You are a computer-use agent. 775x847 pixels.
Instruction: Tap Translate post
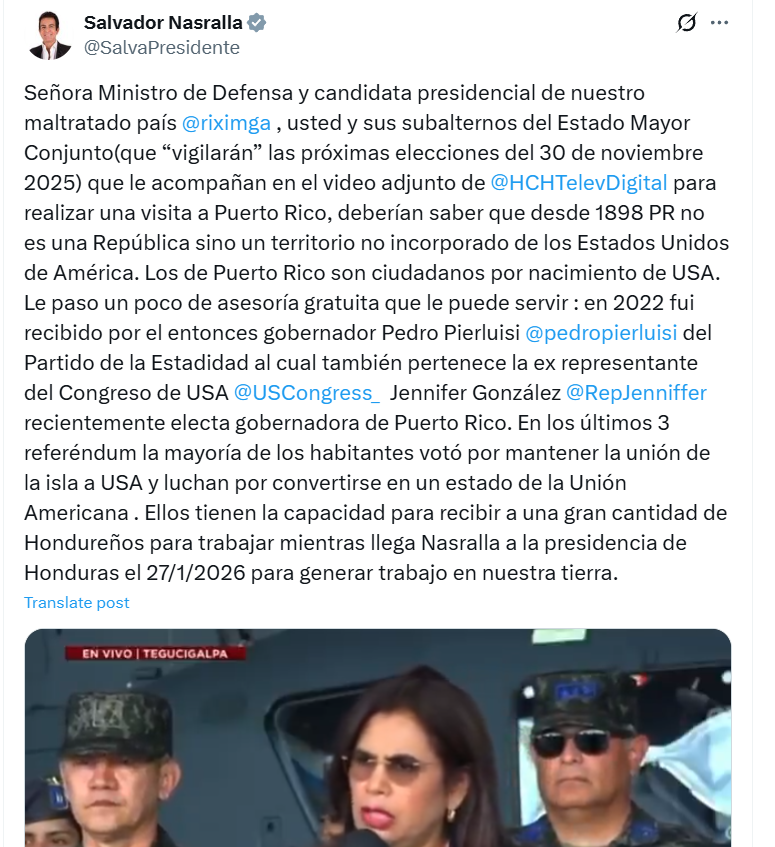(x=77, y=602)
